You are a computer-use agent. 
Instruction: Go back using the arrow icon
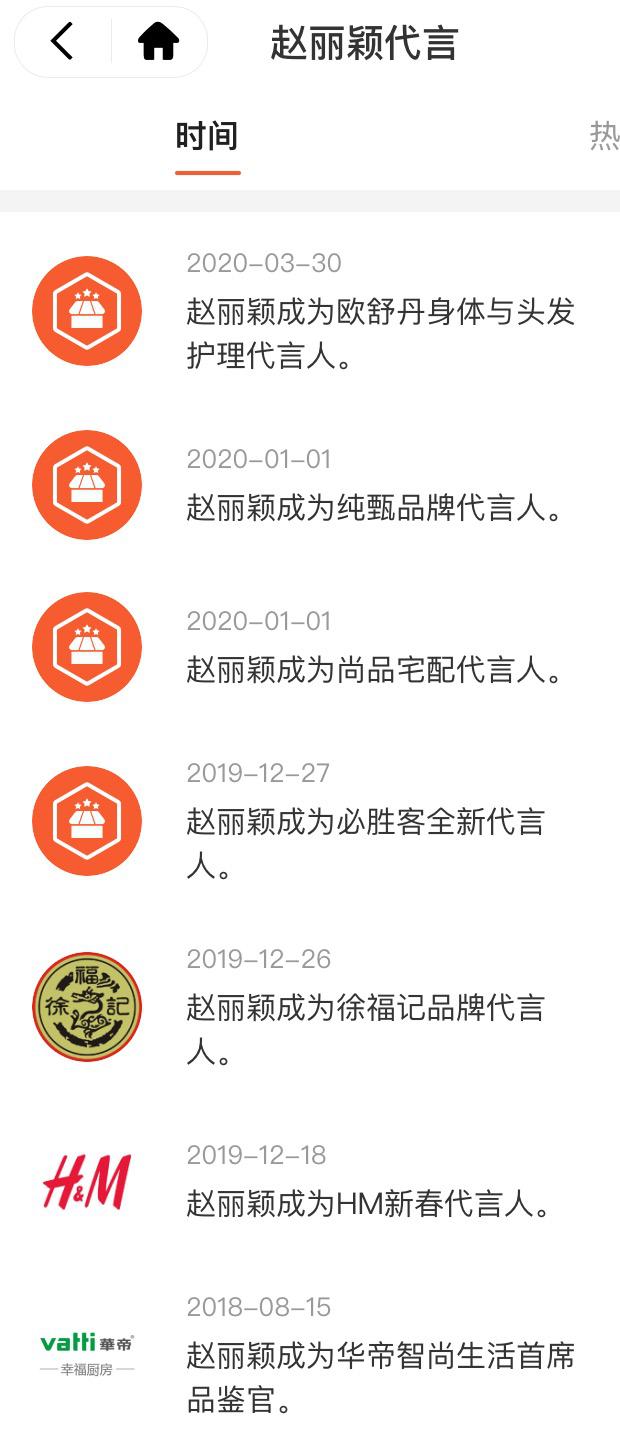pyautogui.click(x=62, y=42)
